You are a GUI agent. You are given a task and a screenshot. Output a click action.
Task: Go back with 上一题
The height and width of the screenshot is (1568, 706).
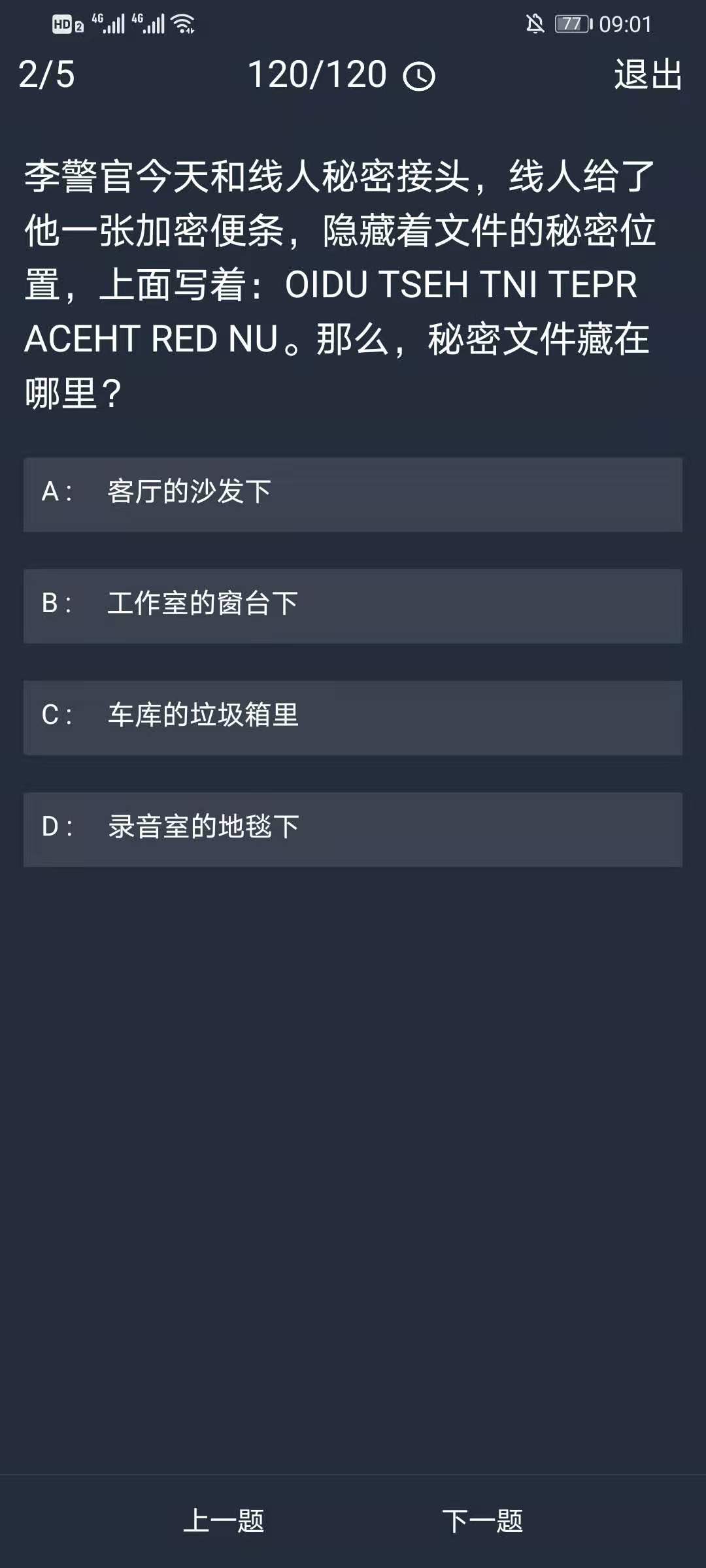pyautogui.click(x=224, y=1521)
